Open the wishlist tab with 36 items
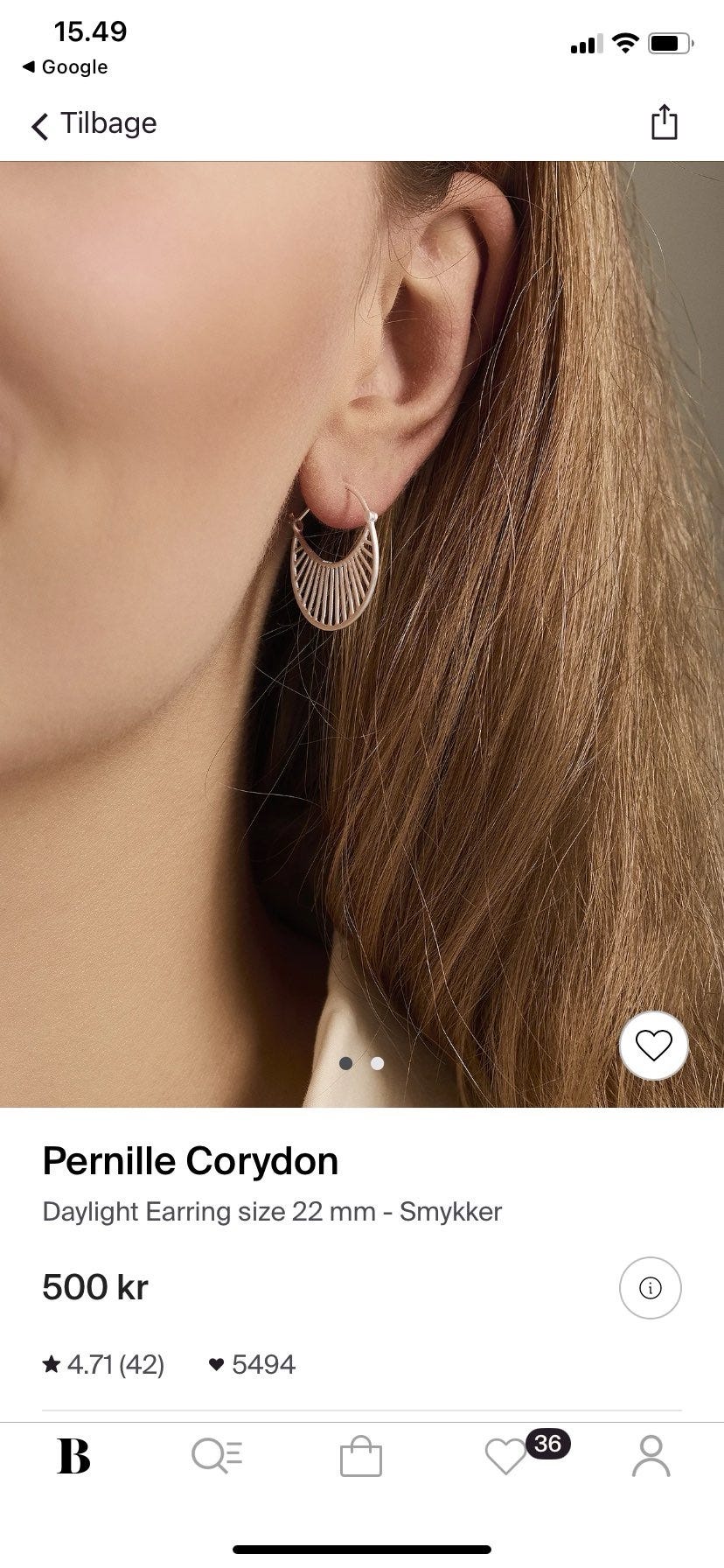This screenshot has width=724, height=1568. tap(507, 1457)
